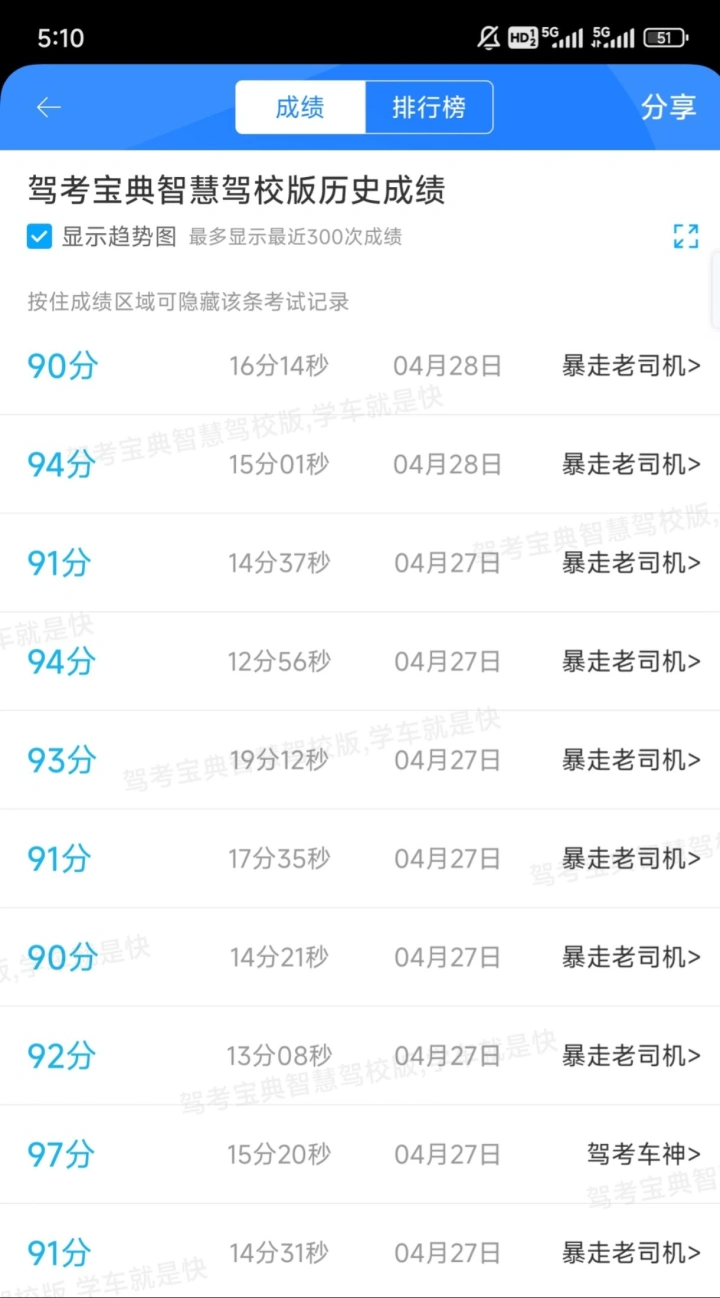Select the 成绩 tab
720x1298 pixels.
click(300, 107)
